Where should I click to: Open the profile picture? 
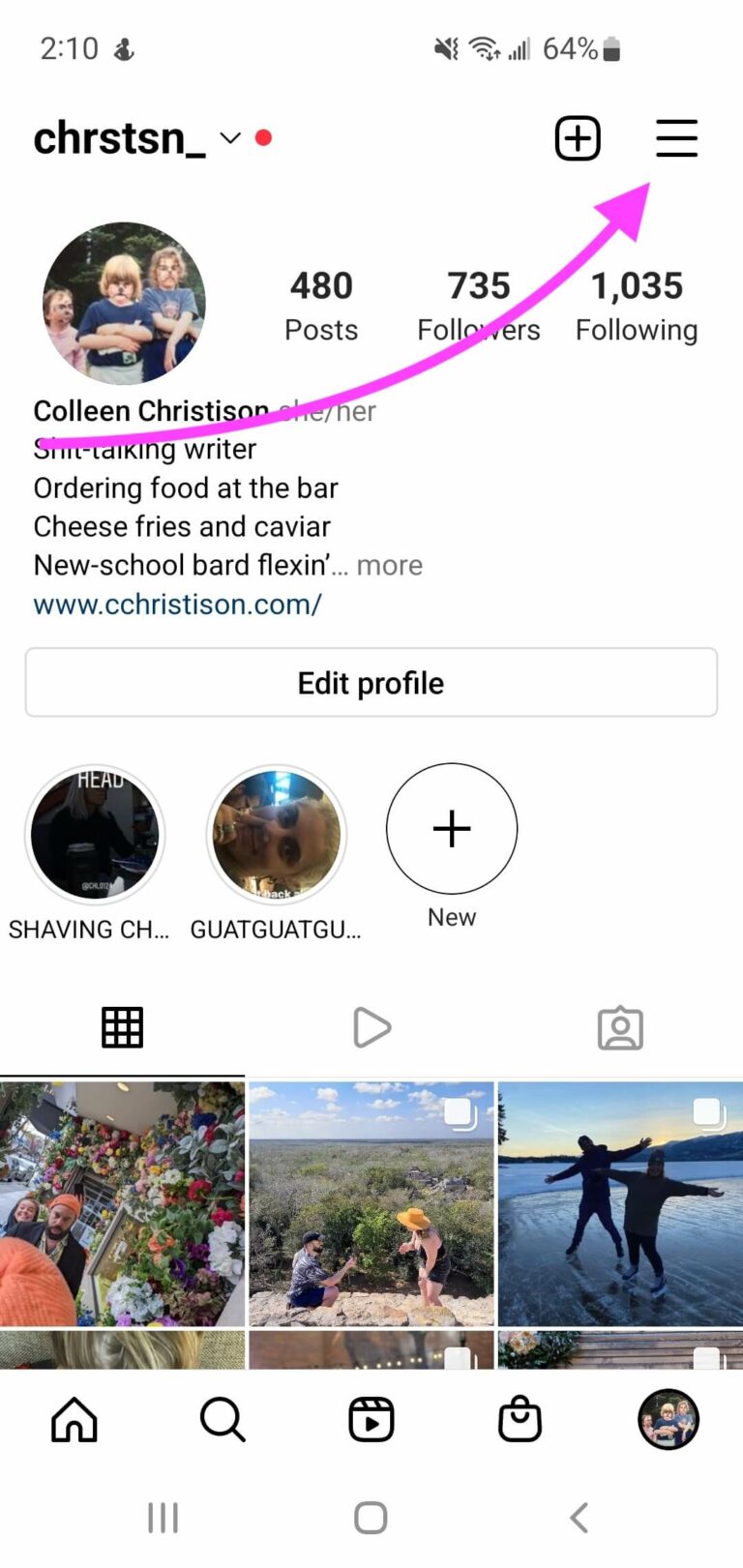[124, 304]
